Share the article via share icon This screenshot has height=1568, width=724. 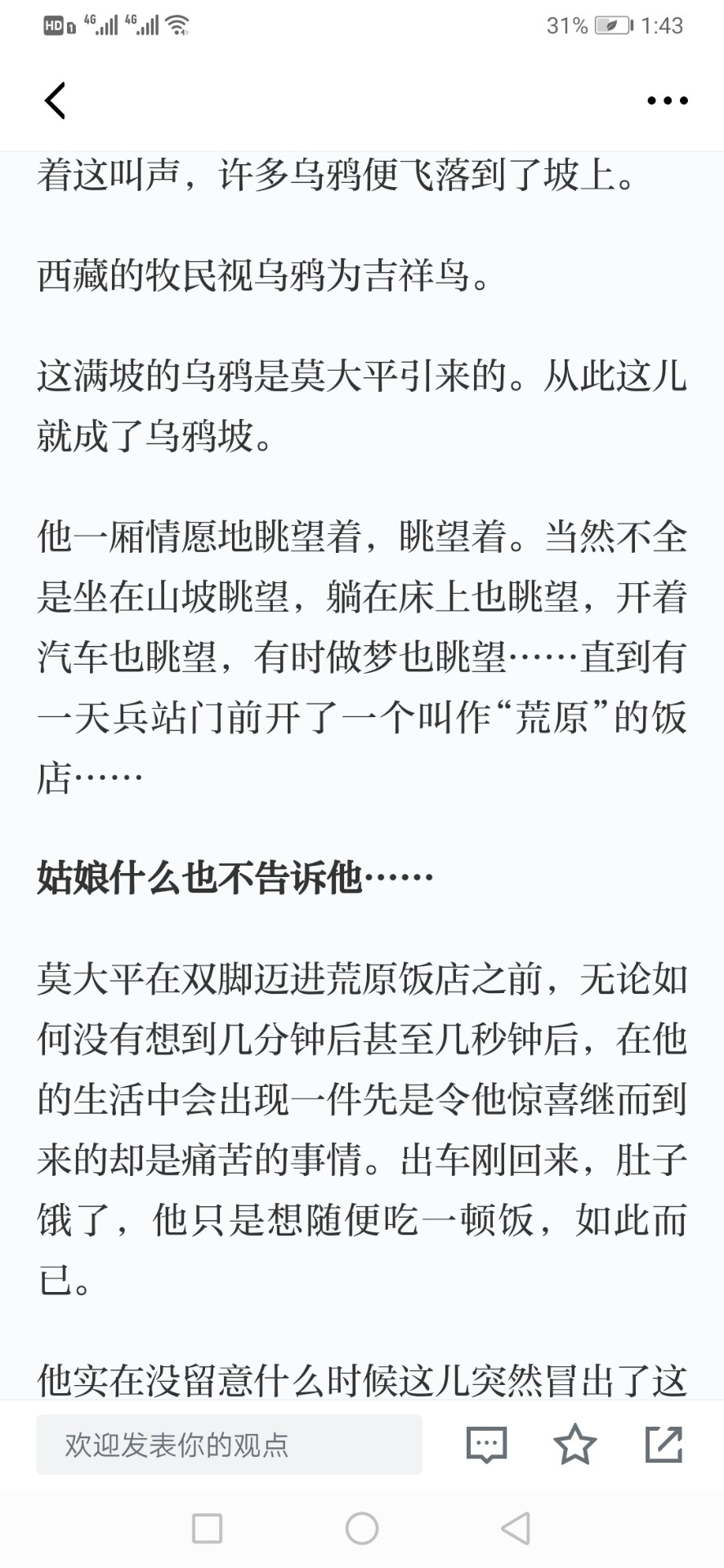(x=664, y=1444)
